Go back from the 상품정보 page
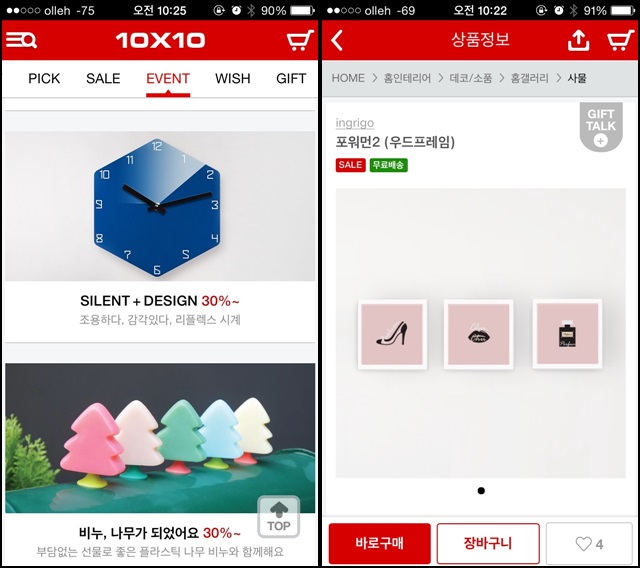 point(337,41)
